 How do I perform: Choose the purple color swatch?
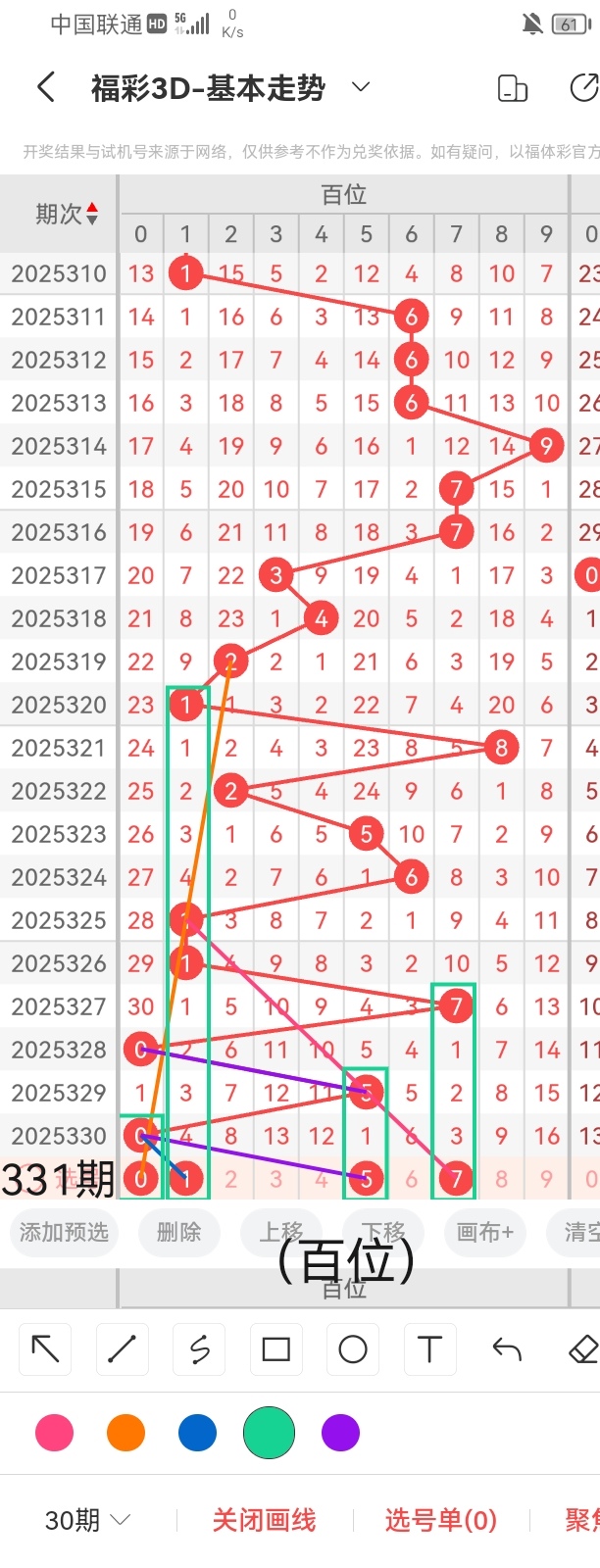(340, 1433)
